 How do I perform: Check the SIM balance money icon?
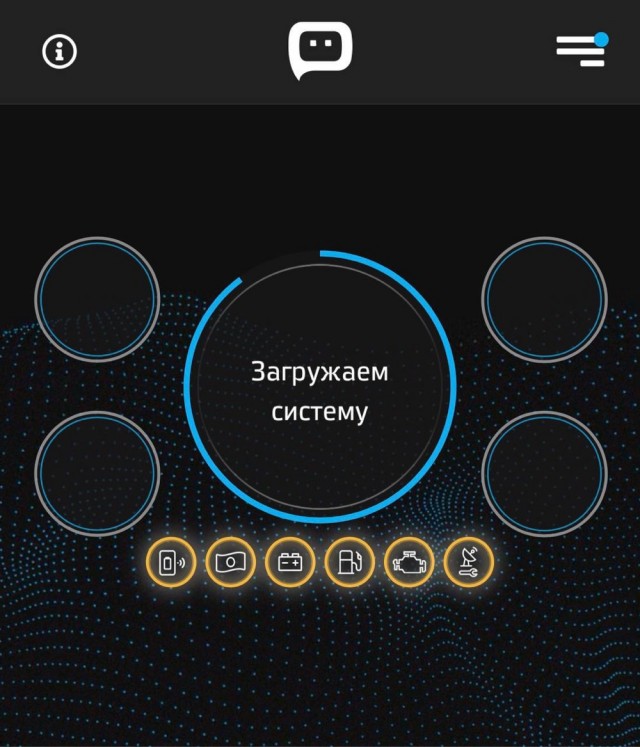230,563
